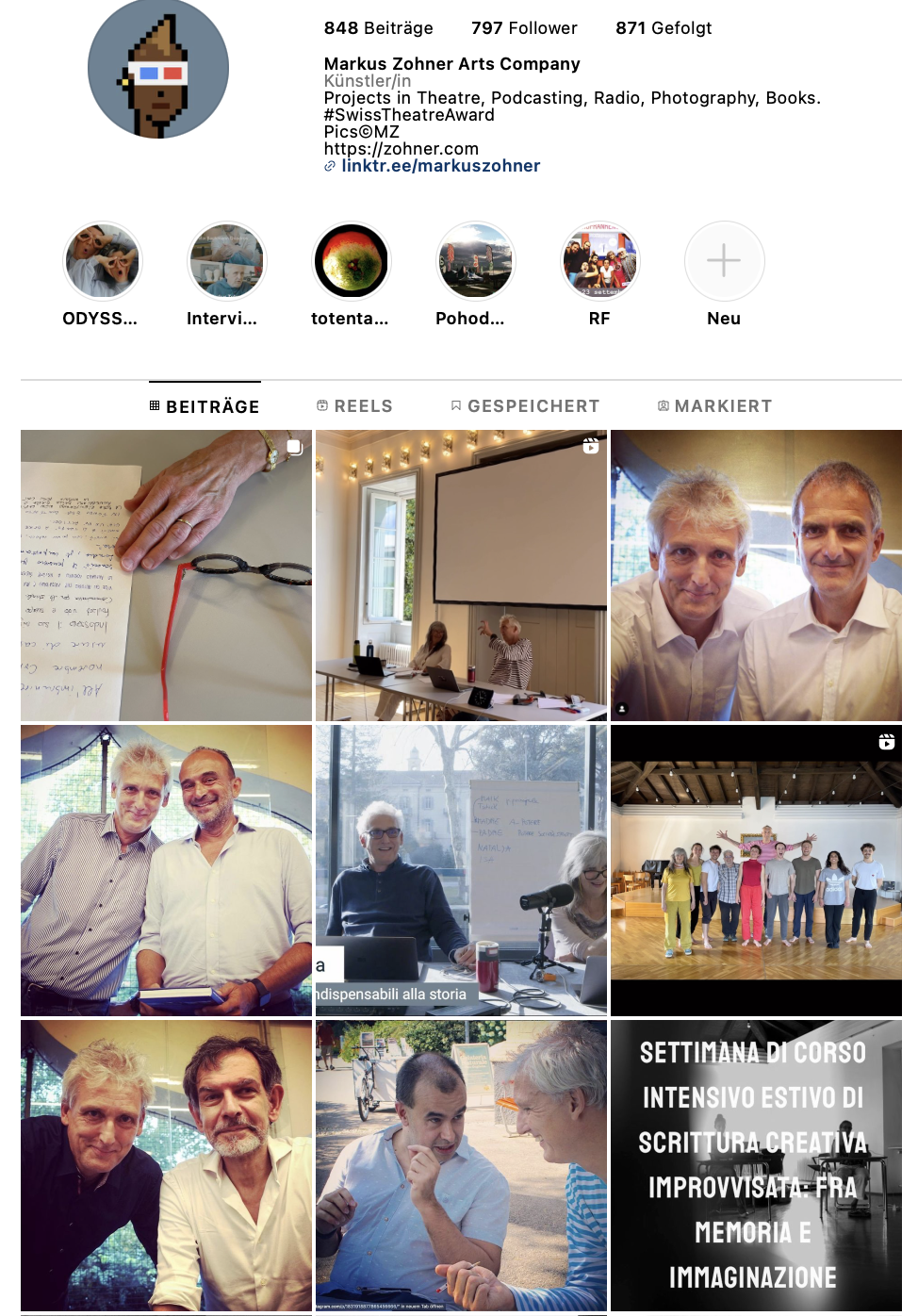The image size is (918, 1316).
Task: Show the 871 Gefolgt list
Action: coord(664,28)
